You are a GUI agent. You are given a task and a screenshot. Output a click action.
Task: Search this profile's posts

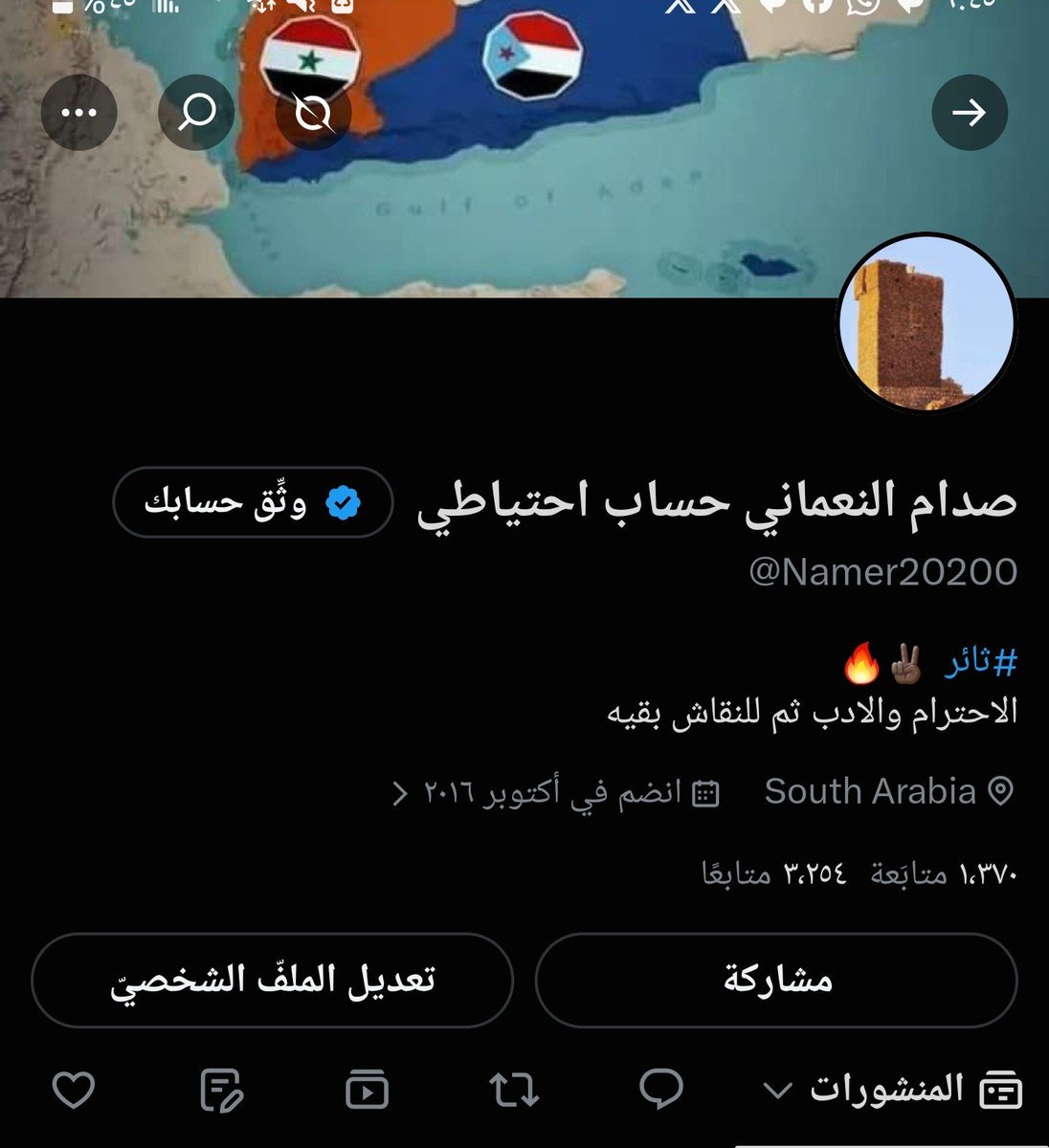(196, 112)
